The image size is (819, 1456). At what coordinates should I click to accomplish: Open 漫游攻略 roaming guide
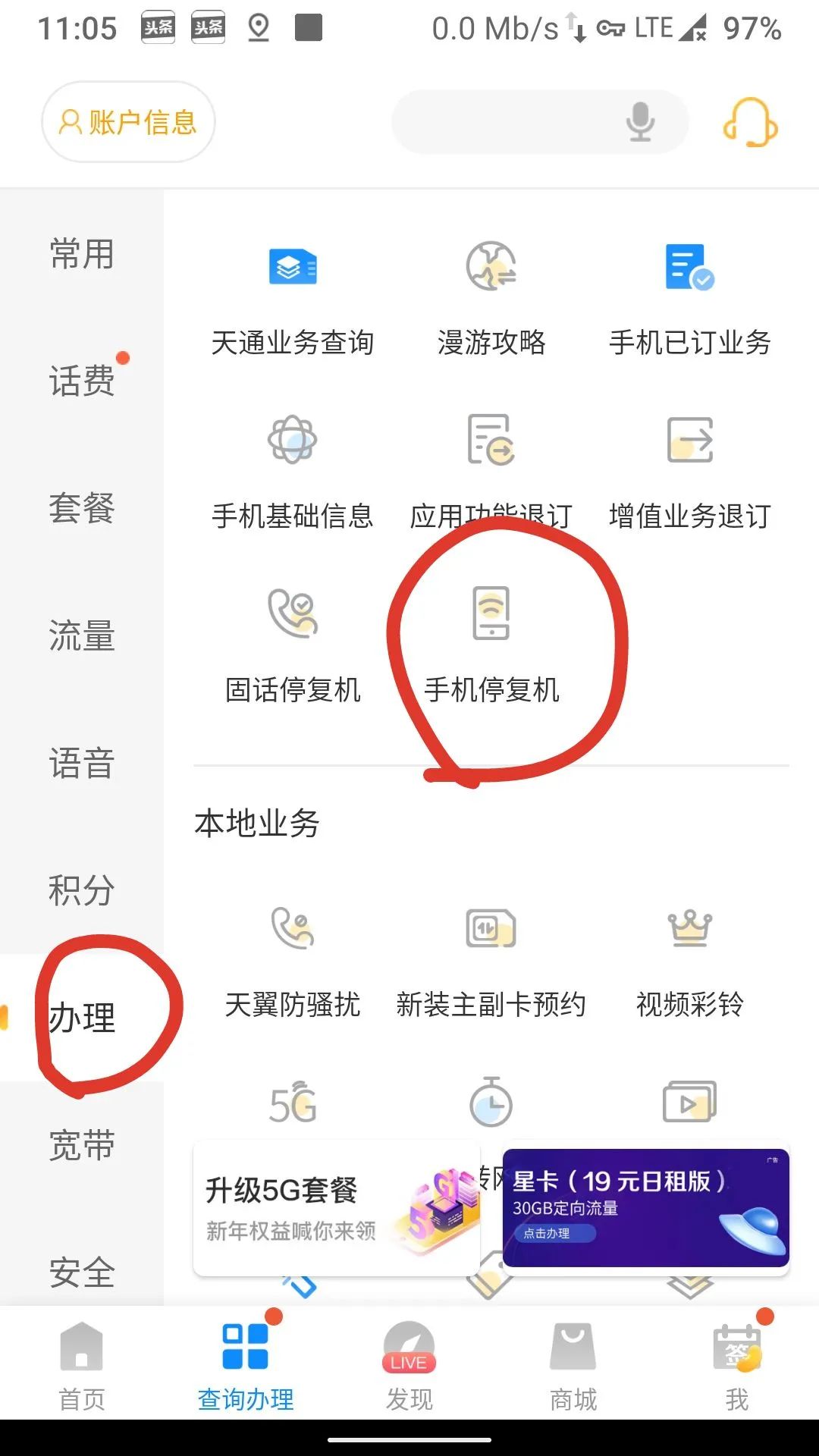tap(489, 296)
